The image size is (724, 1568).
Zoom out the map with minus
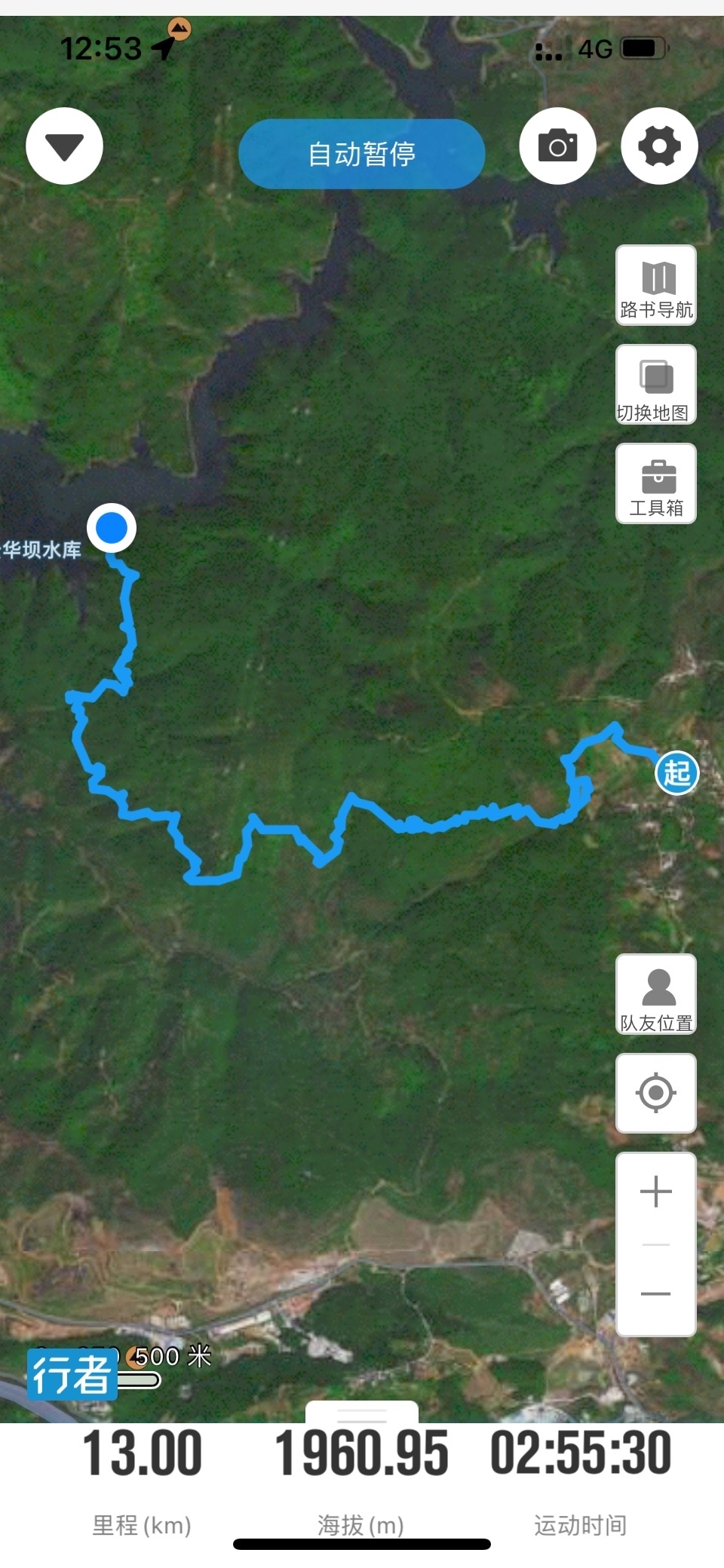656,1293
